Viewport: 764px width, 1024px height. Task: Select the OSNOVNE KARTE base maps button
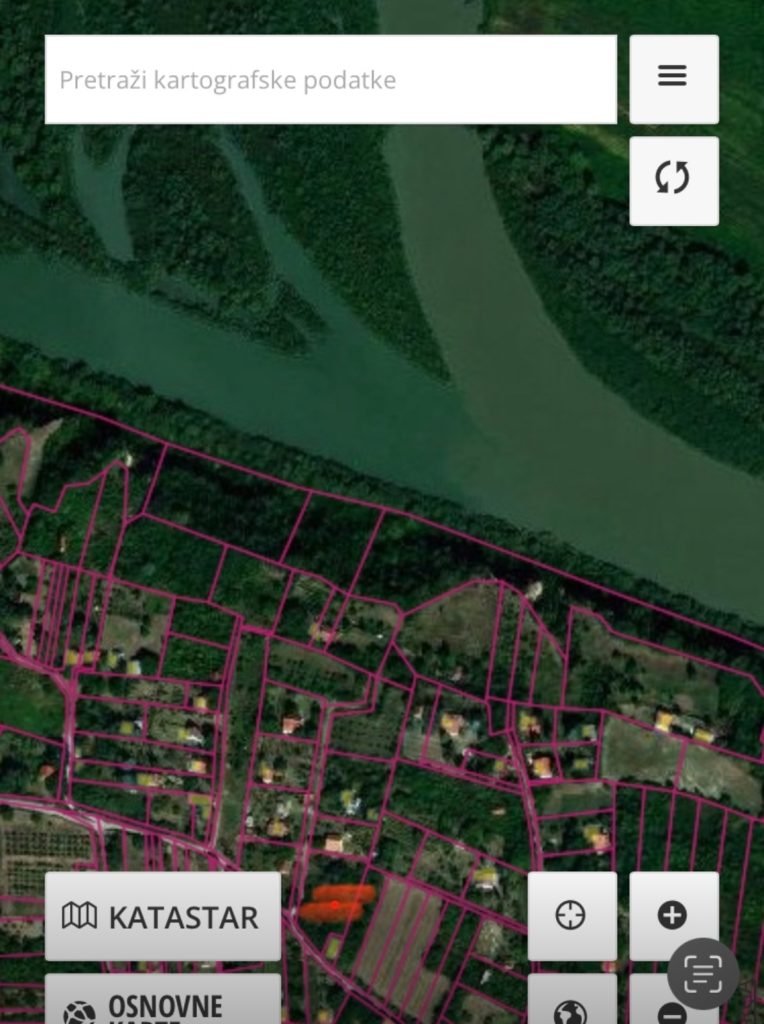pyautogui.click(x=162, y=1002)
